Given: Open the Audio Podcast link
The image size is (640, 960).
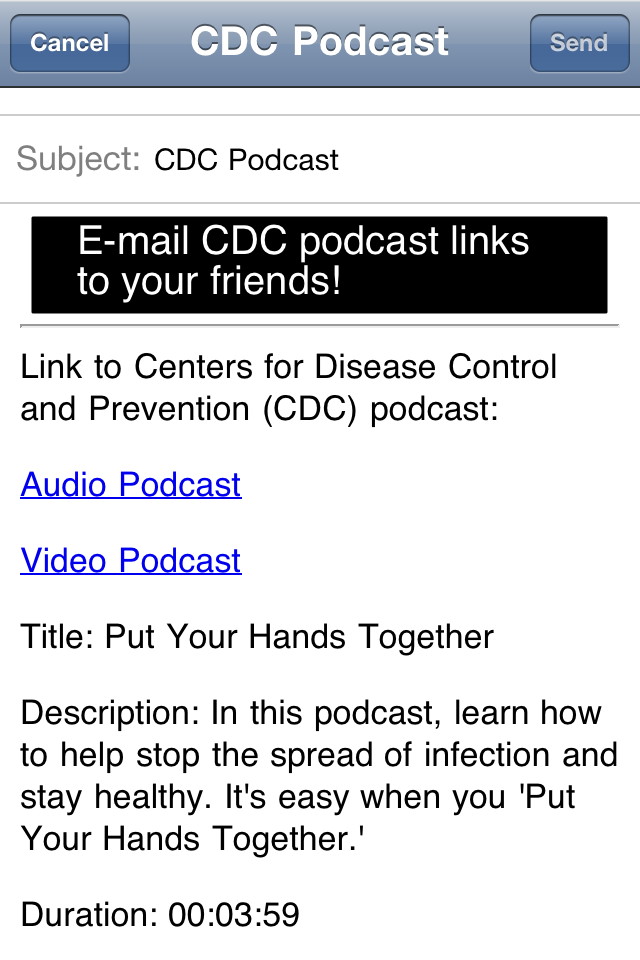Looking at the screenshot, I should pyautogui.click(x=131, y=485).
